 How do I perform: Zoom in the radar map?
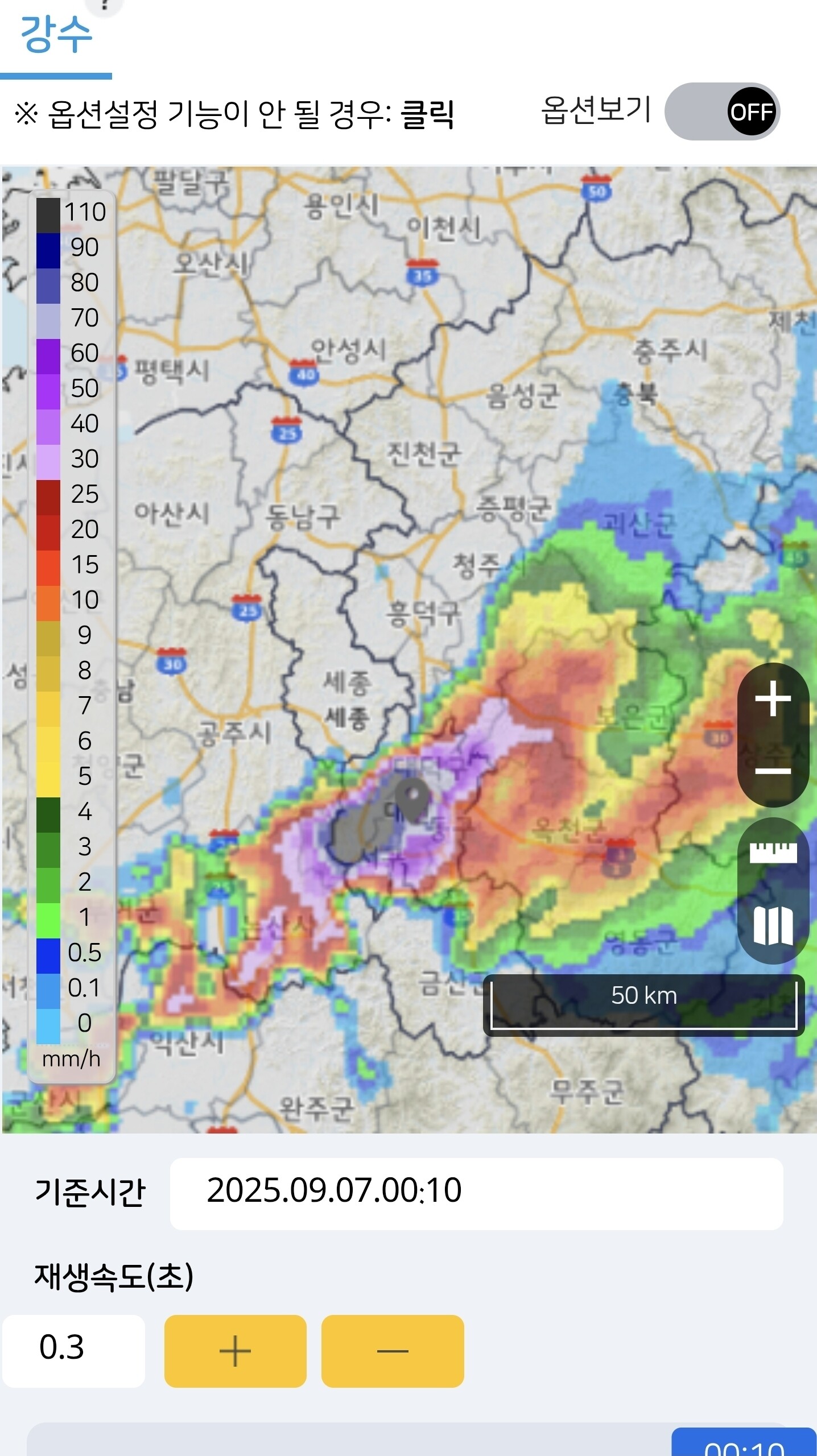tap(773, 699)
